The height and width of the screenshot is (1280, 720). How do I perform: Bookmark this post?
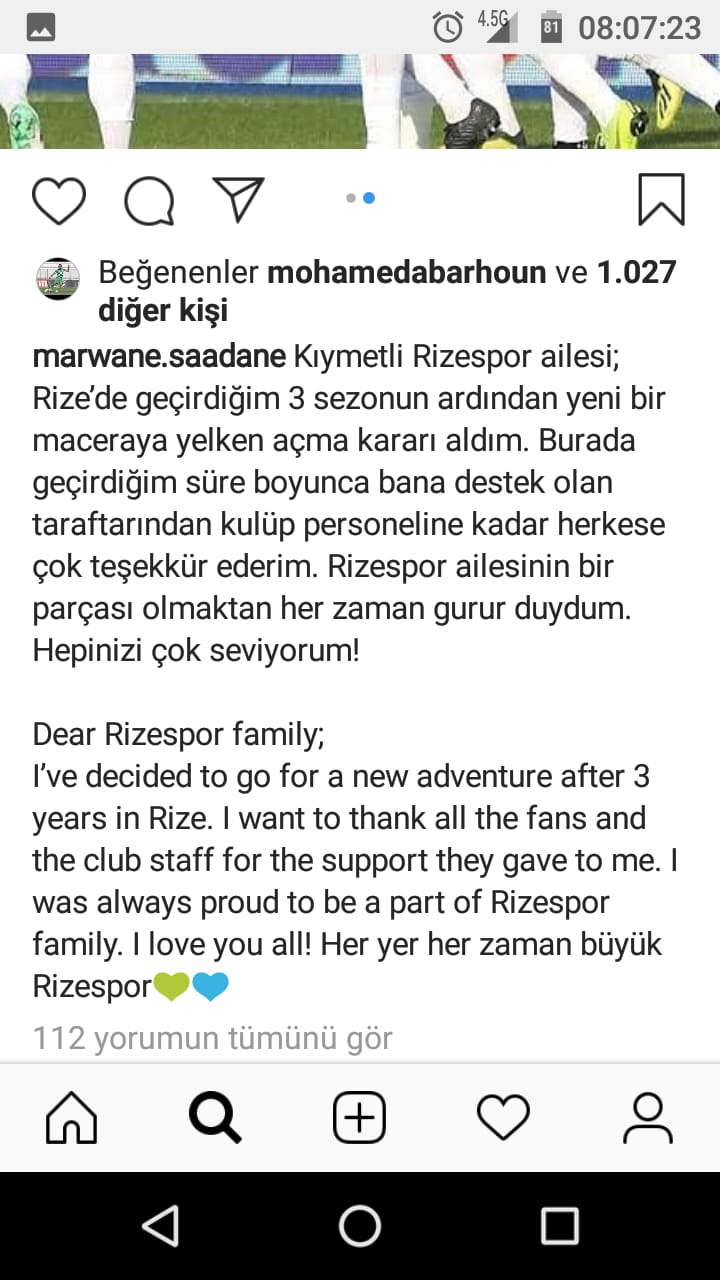pyautogui.click(x=661, y=199)
